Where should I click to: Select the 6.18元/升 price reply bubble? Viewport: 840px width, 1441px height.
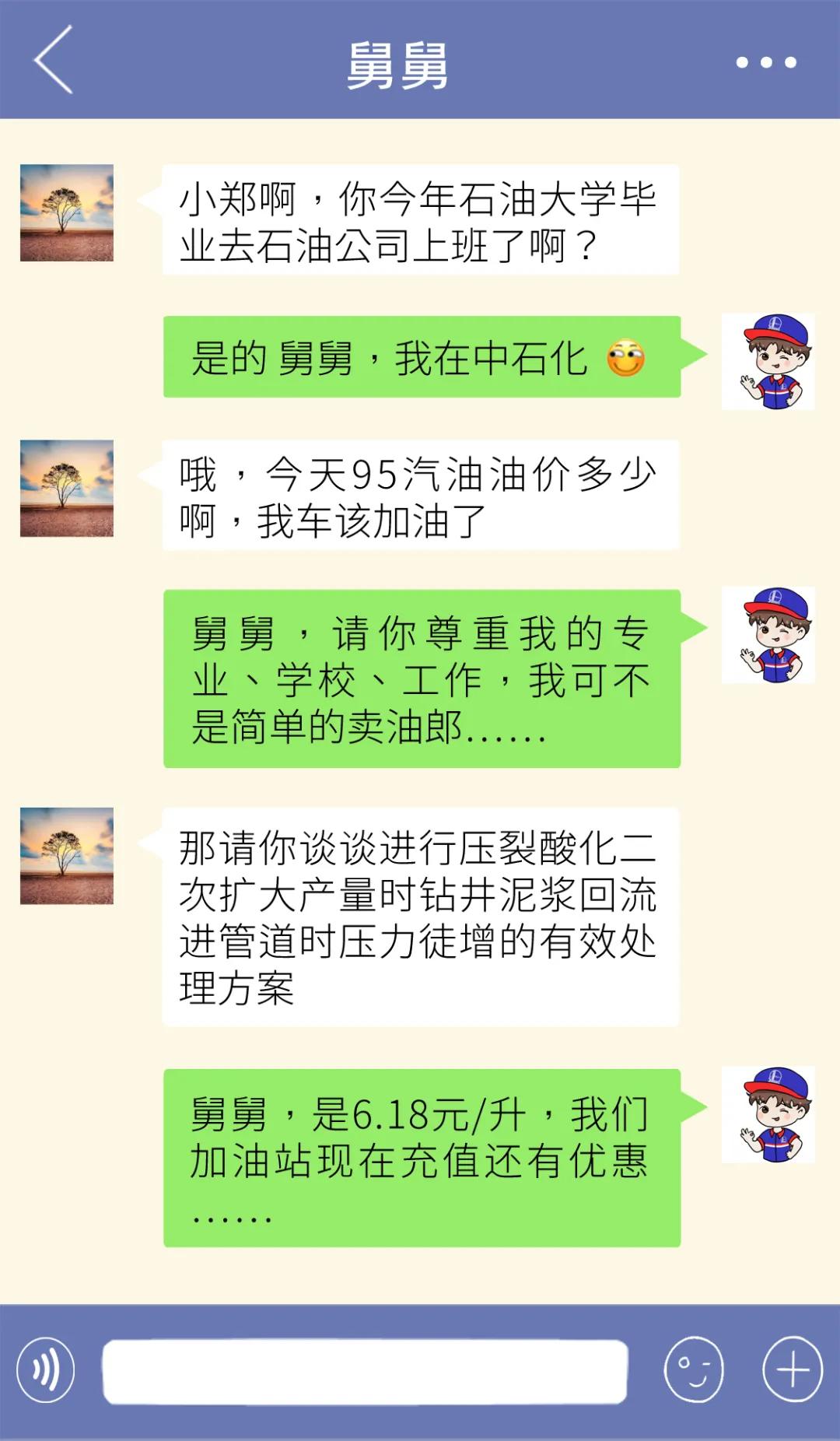(420, 1159)
